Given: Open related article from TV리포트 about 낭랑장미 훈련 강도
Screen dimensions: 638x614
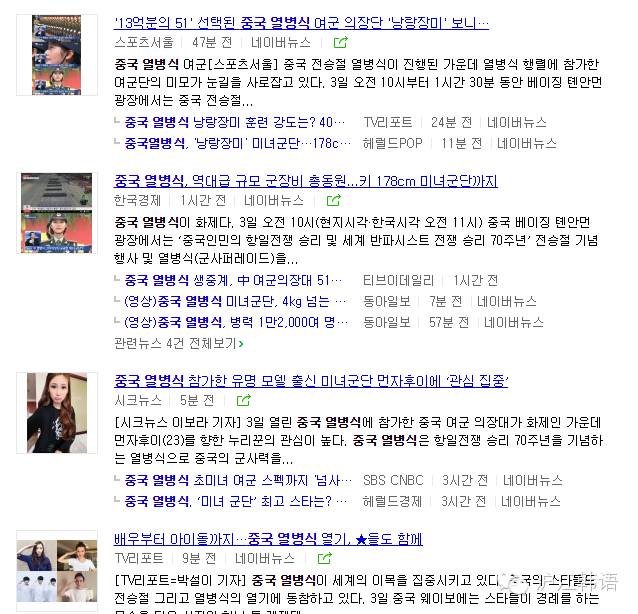Looking at the screenshot, I should [x=234, y=122].
